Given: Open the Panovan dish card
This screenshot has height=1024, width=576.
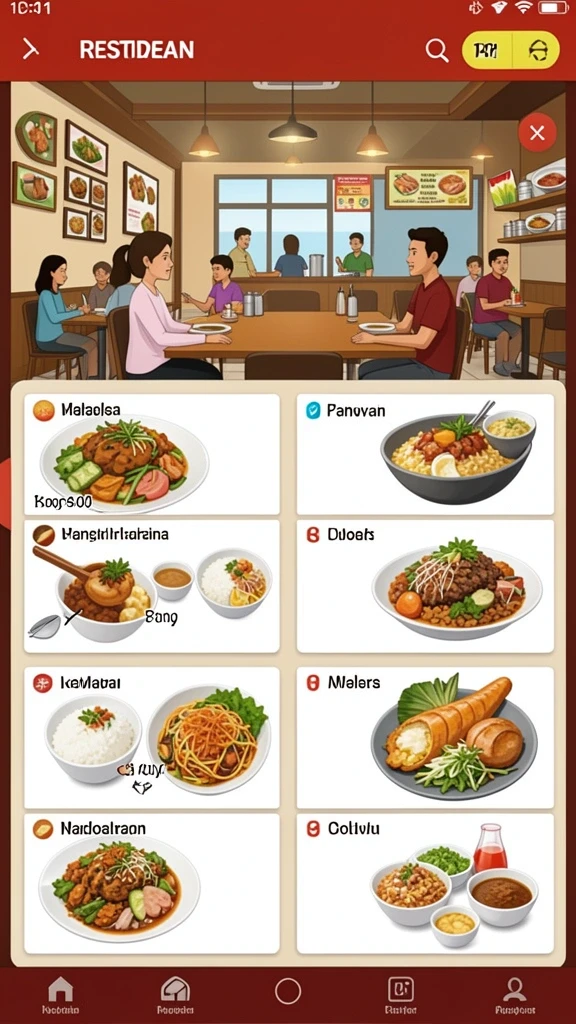Looking at the screenshot, I should tap(425, 454).
